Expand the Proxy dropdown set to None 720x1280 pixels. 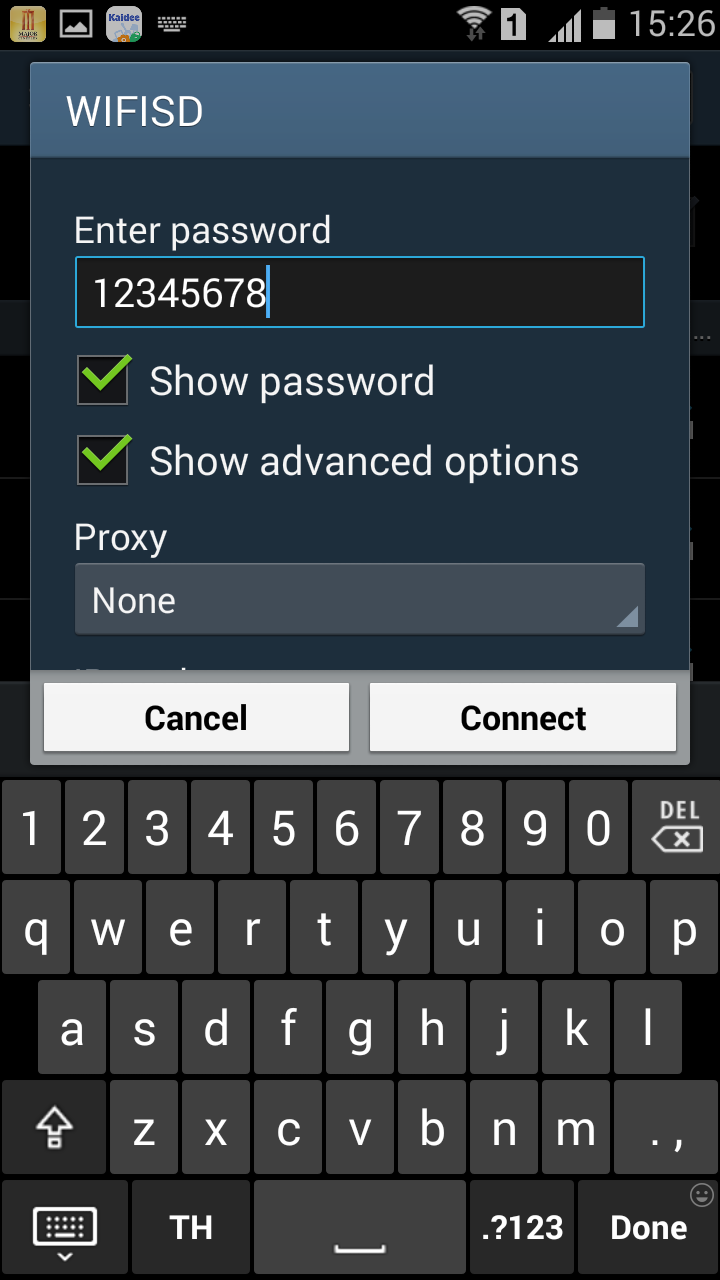click(359, 600)
